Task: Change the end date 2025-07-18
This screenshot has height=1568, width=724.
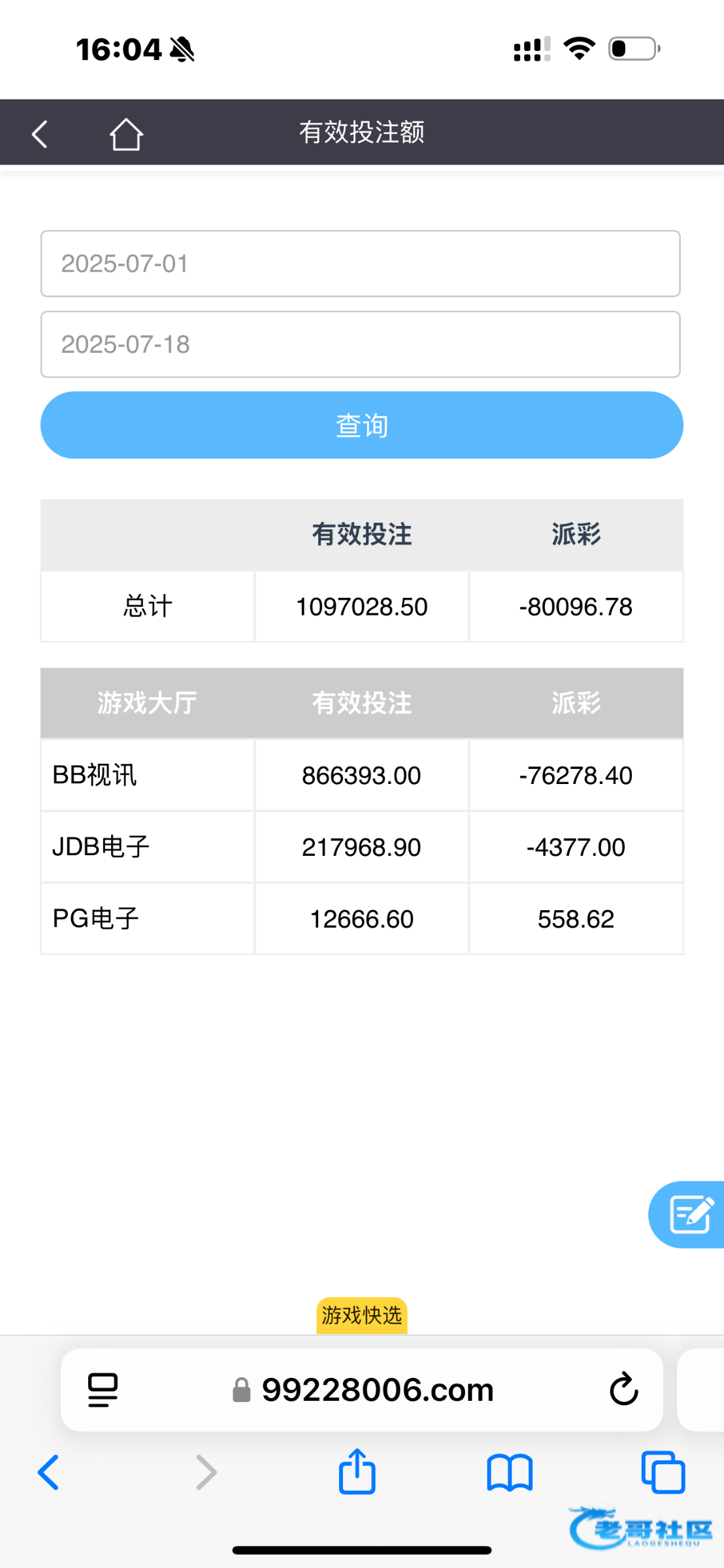Action: (361, 344)
